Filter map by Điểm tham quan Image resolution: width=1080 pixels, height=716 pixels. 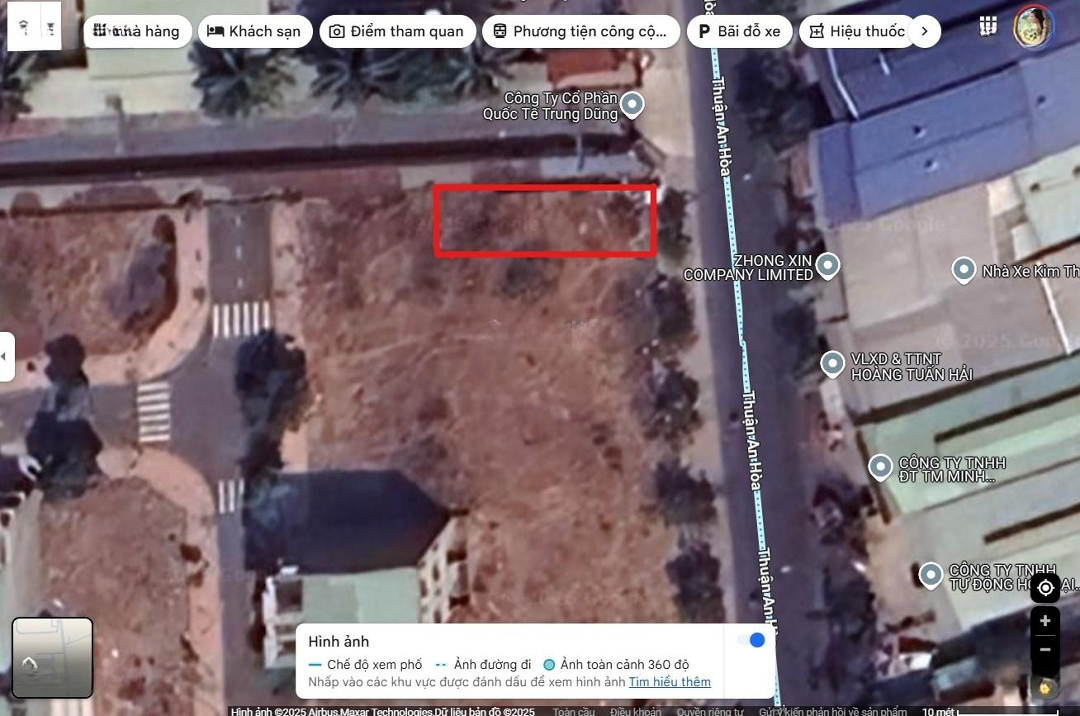[x=397, y=31]
